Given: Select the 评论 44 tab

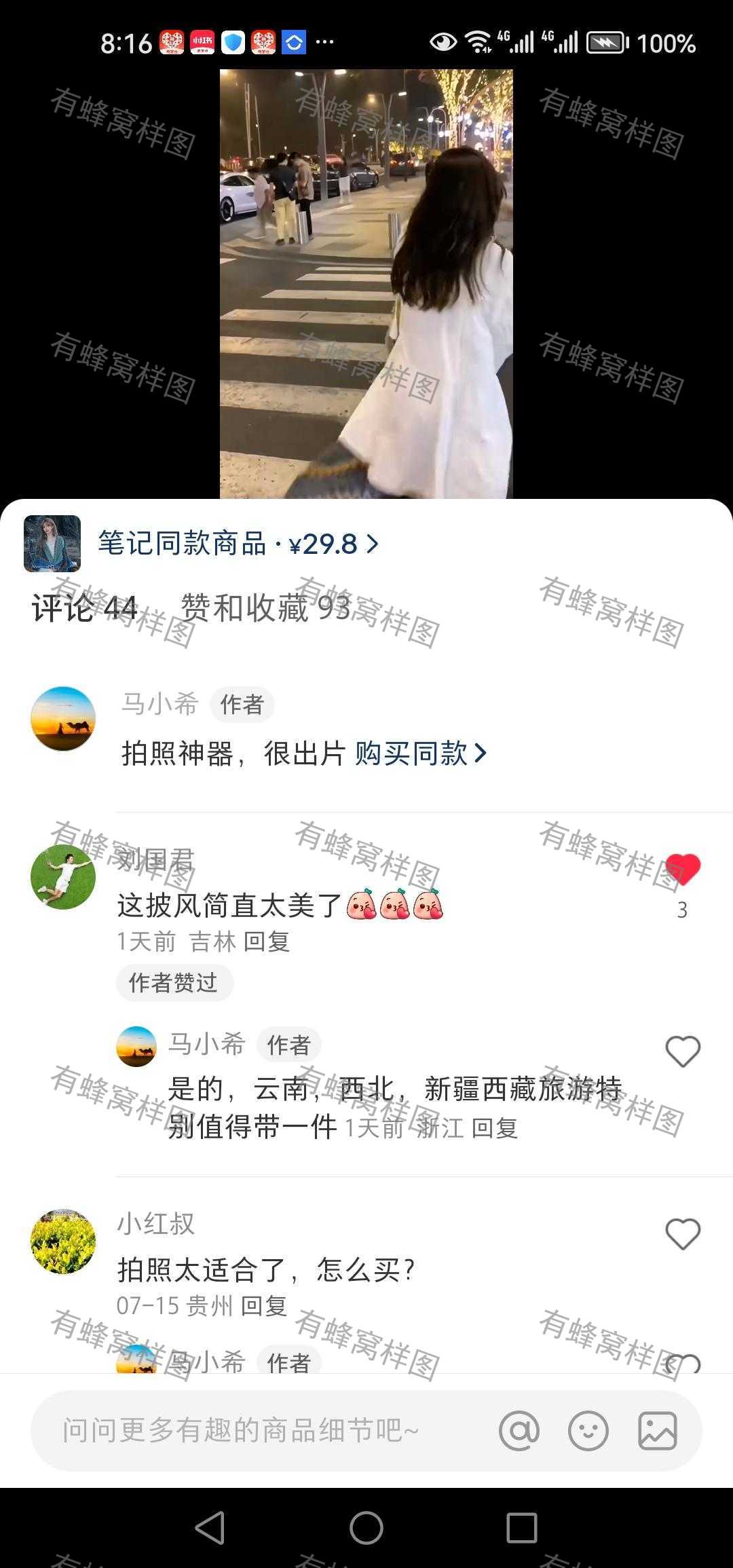Looking at the screenshot, I should click(85, 608).
